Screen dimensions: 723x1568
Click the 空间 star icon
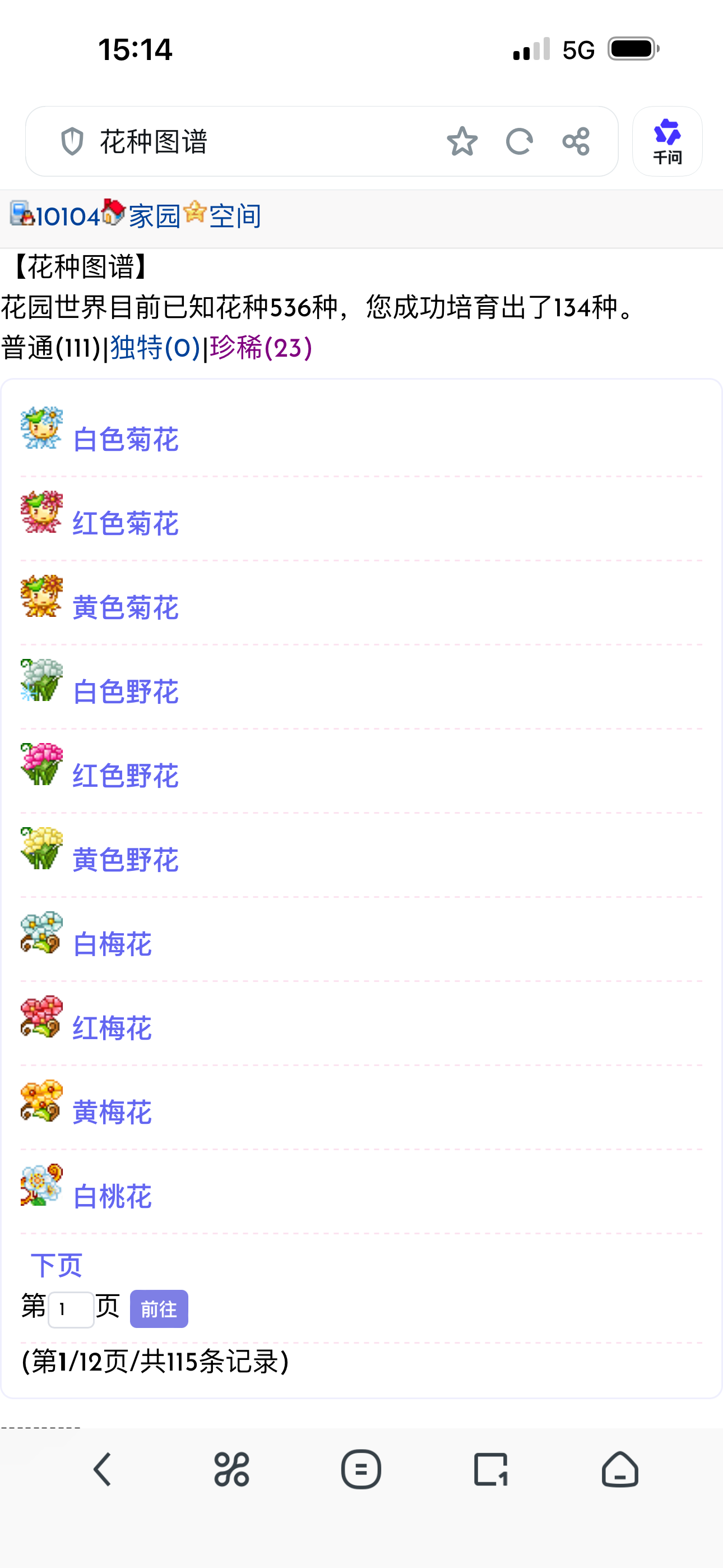coord(193,214)
